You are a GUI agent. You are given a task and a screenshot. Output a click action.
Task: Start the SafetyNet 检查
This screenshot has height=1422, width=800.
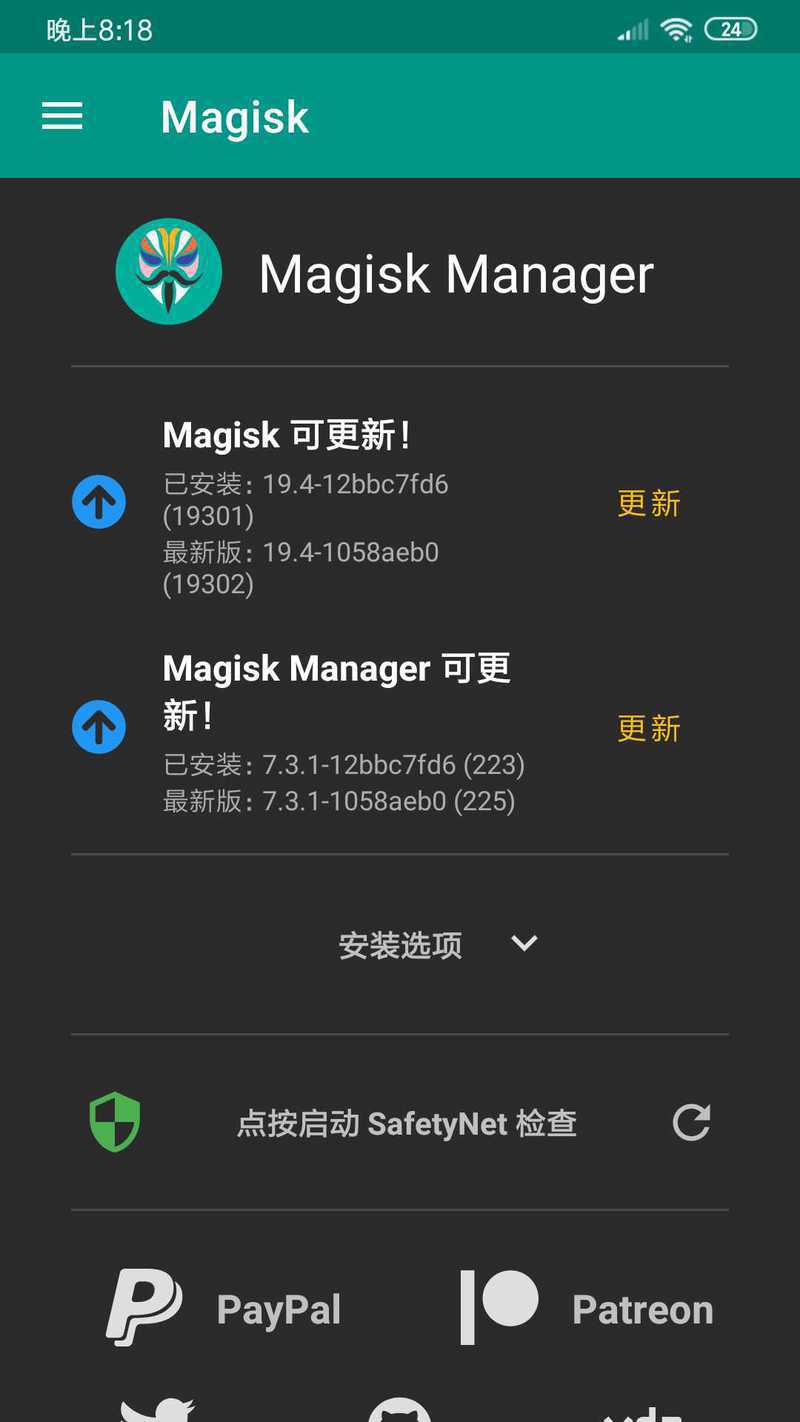pyautogui.click(x=407, y=1123)
